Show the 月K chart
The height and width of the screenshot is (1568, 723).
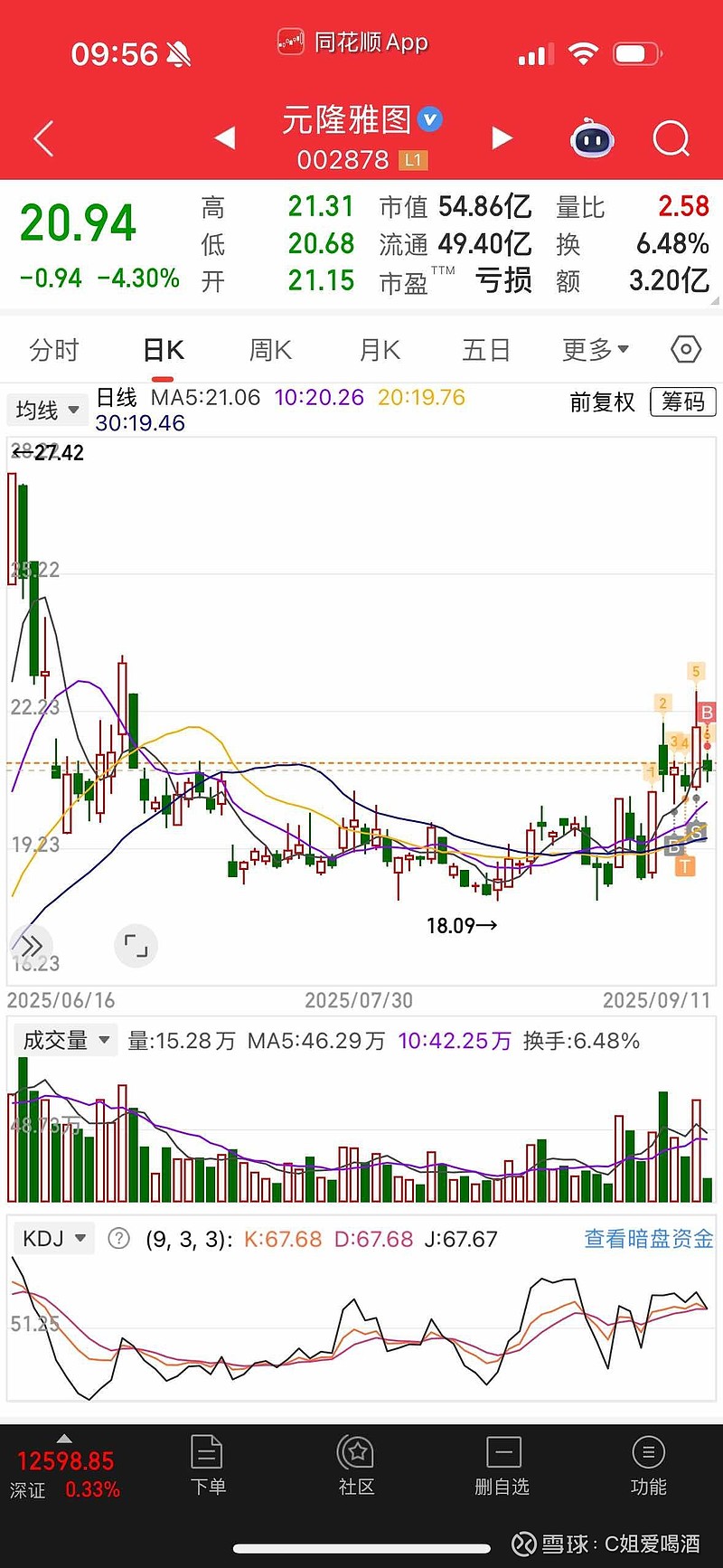point(380,350)
